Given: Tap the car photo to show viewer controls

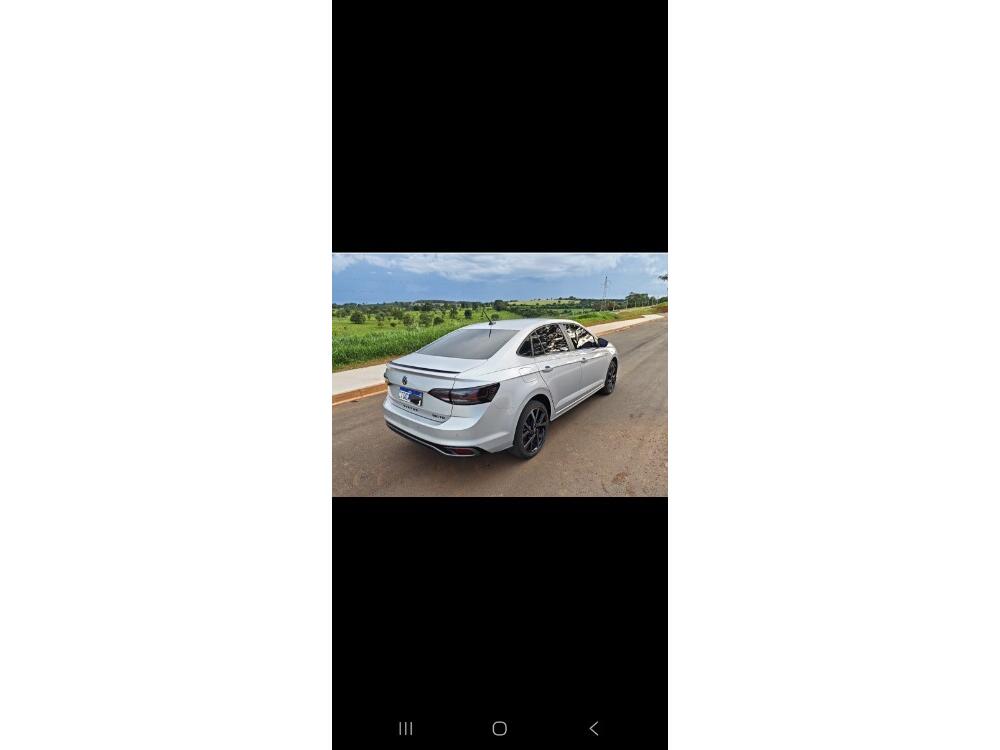Looking at the screenshot, I should pos(499,375).
